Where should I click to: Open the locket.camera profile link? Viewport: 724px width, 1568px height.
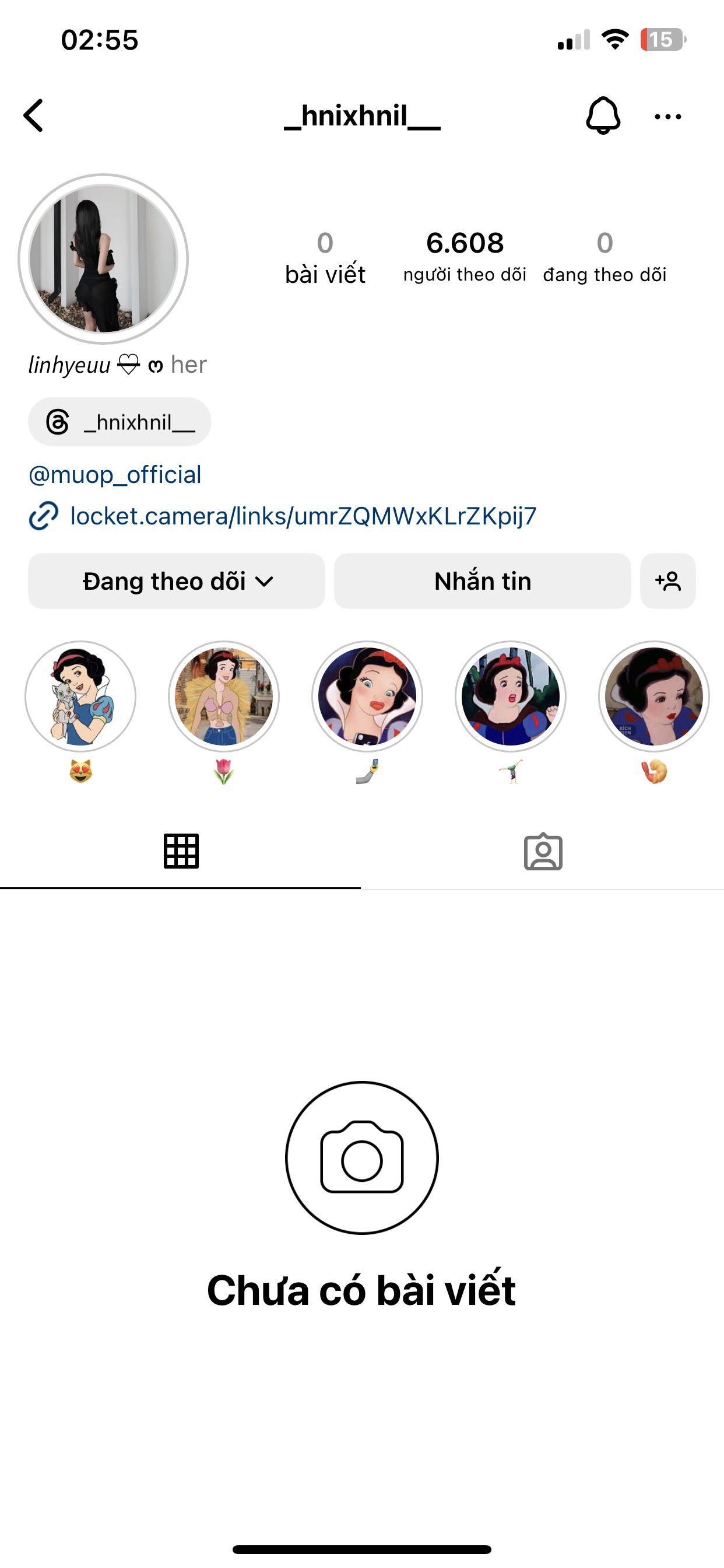(303, 516)
